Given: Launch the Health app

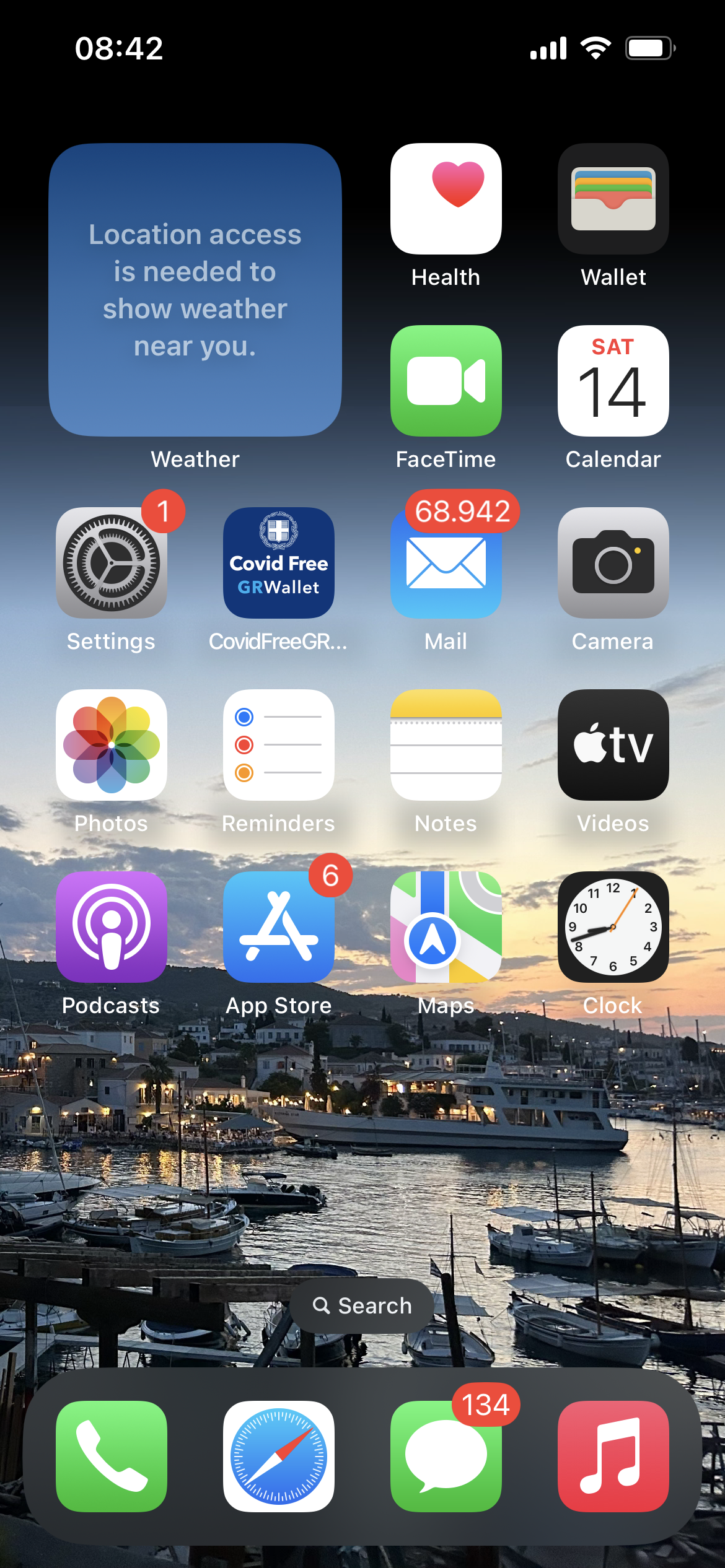Looking at the screenshot, I should 446,199.
